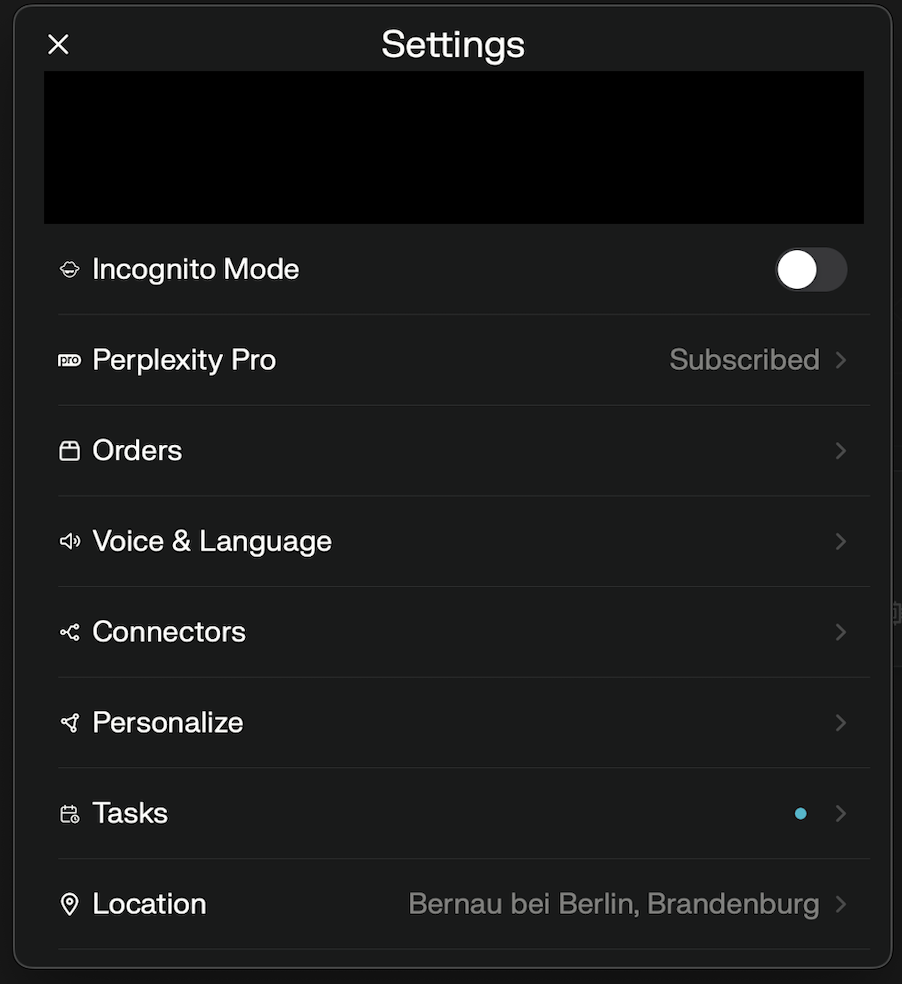Click the Personalize megaphone icon
The height and width of the screenshot is (984, 902).
tap(68, 722)
